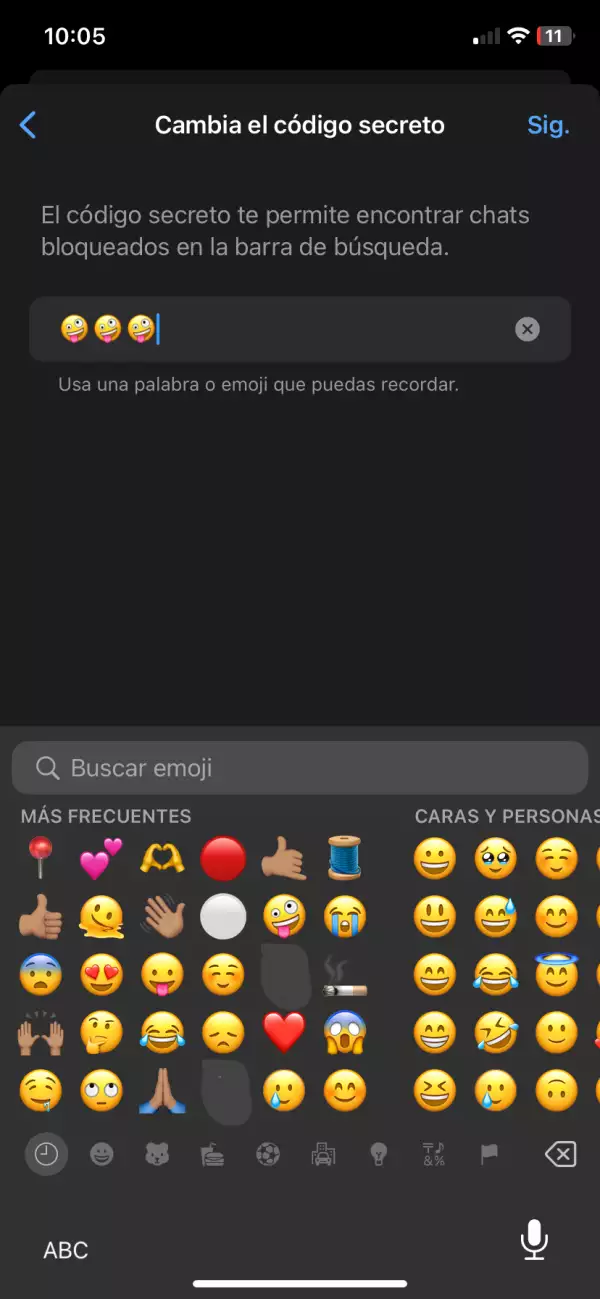Clear the secret code field

pos(527,329)
